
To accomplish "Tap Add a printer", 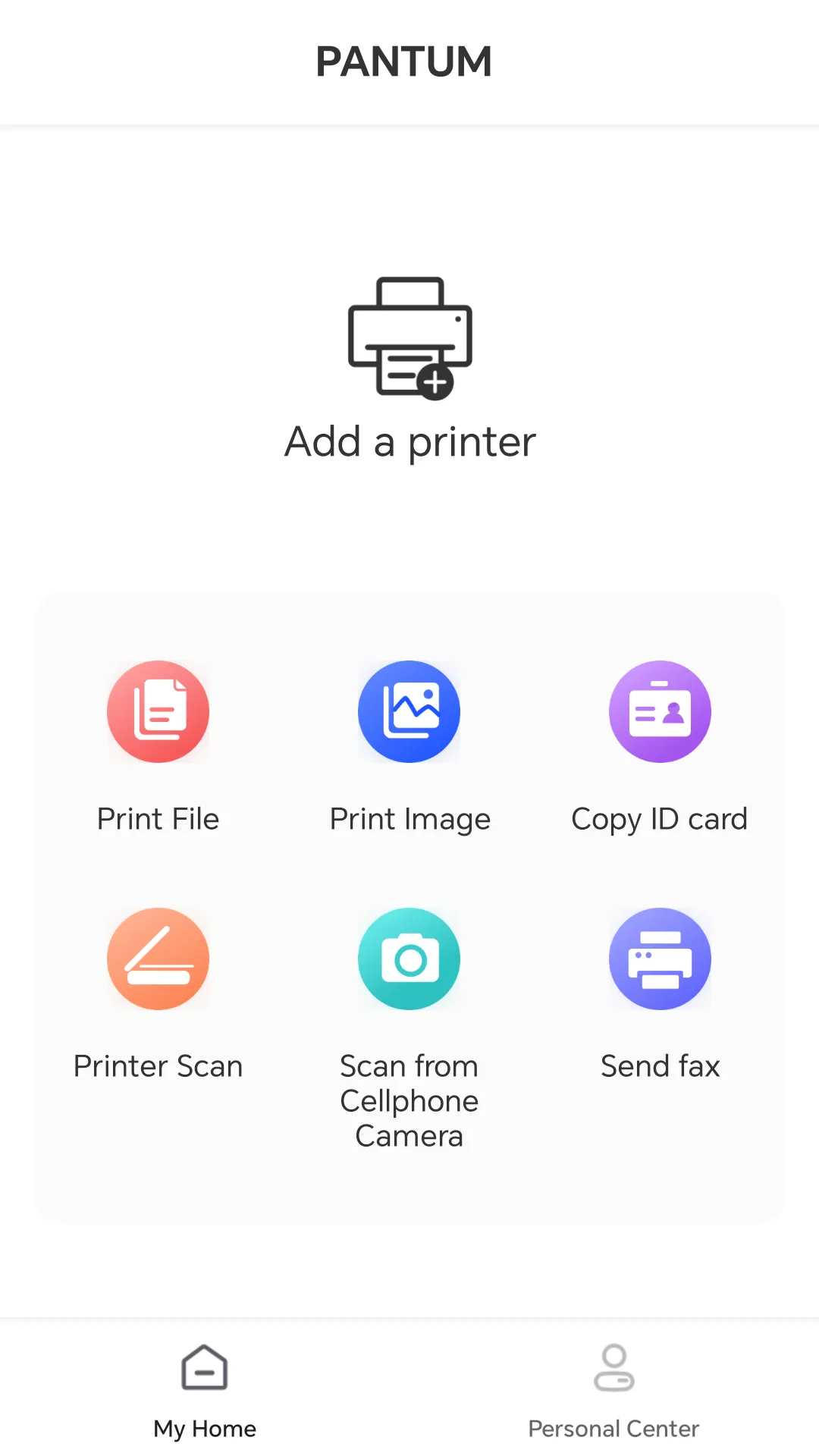I will coord(409,369).
